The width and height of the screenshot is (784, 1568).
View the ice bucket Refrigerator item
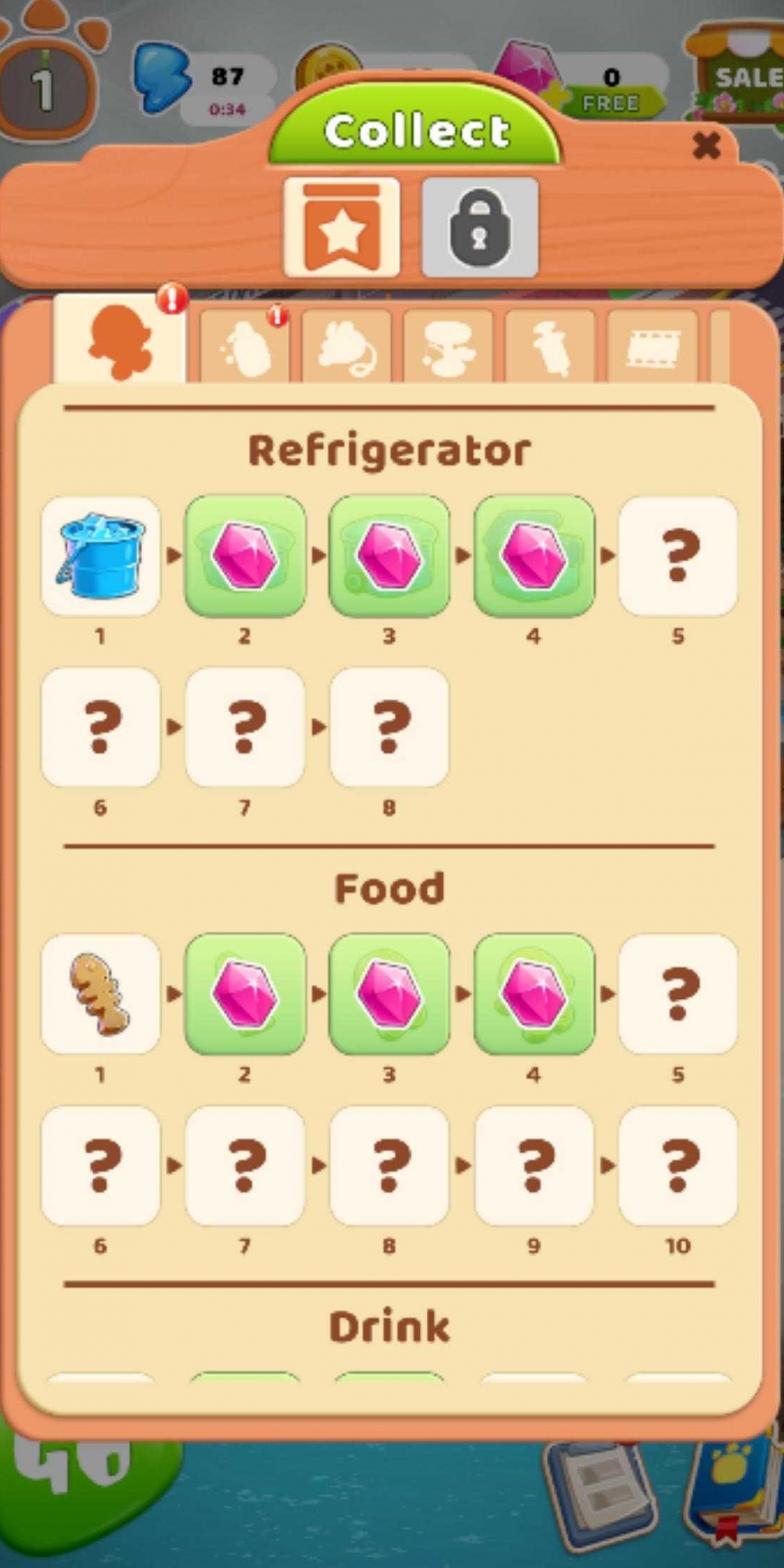click(101, 556)
